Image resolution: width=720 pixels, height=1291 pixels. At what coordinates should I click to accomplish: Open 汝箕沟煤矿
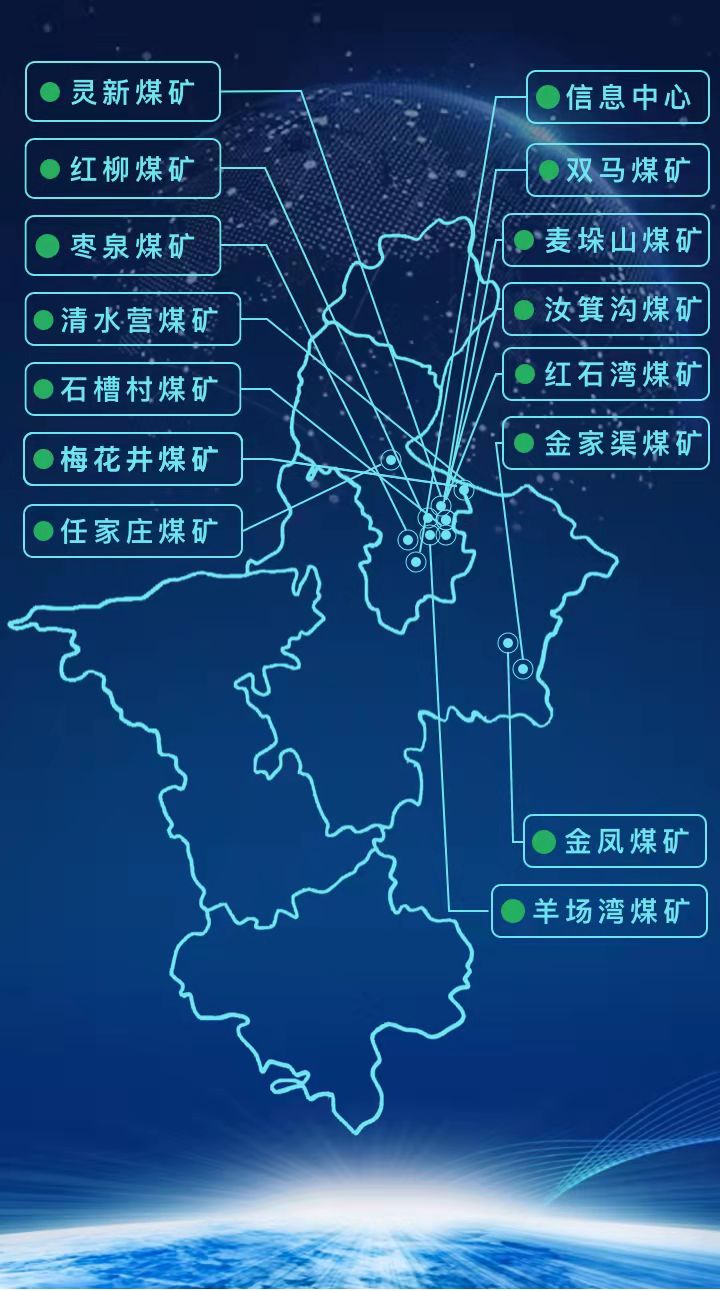(x=605, y=310)
